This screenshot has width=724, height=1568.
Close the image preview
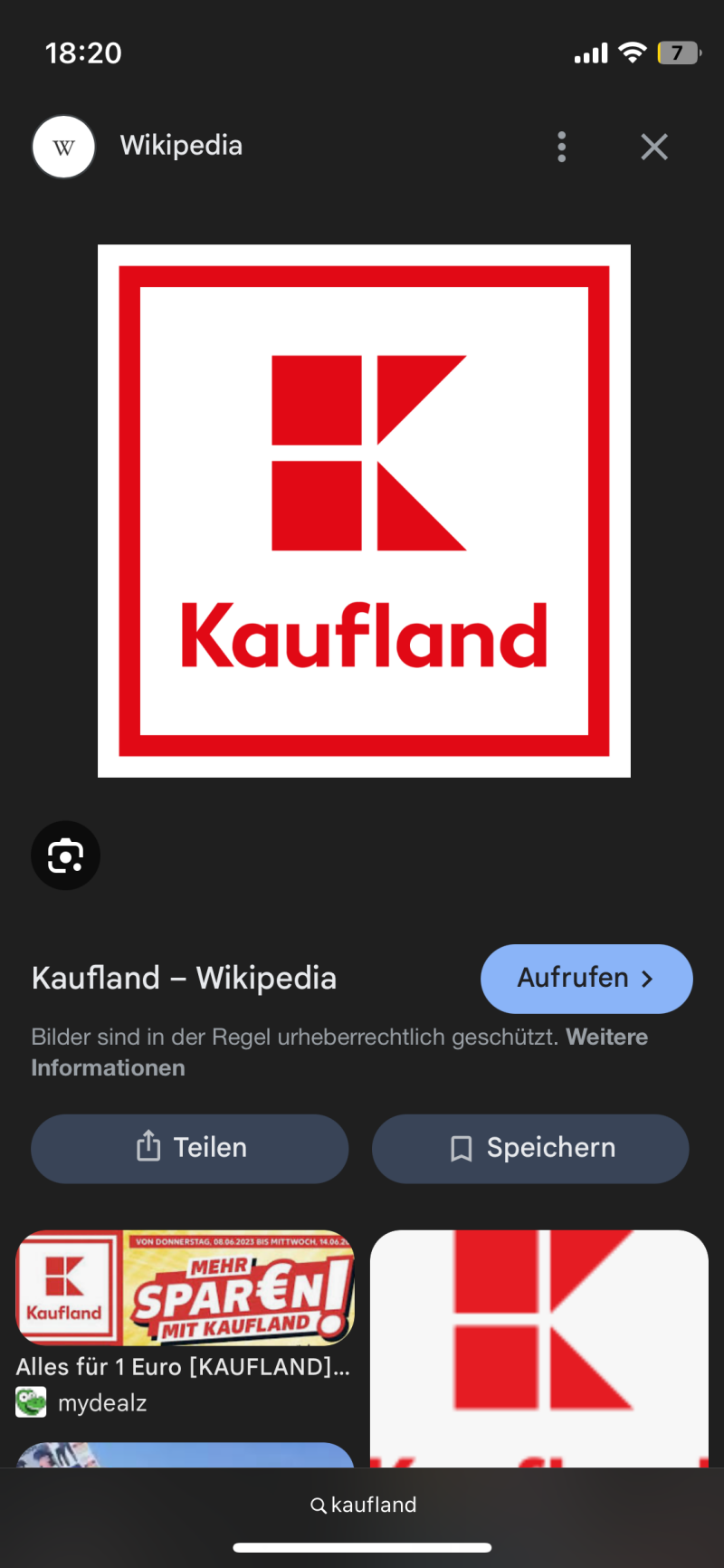[654, 147]
